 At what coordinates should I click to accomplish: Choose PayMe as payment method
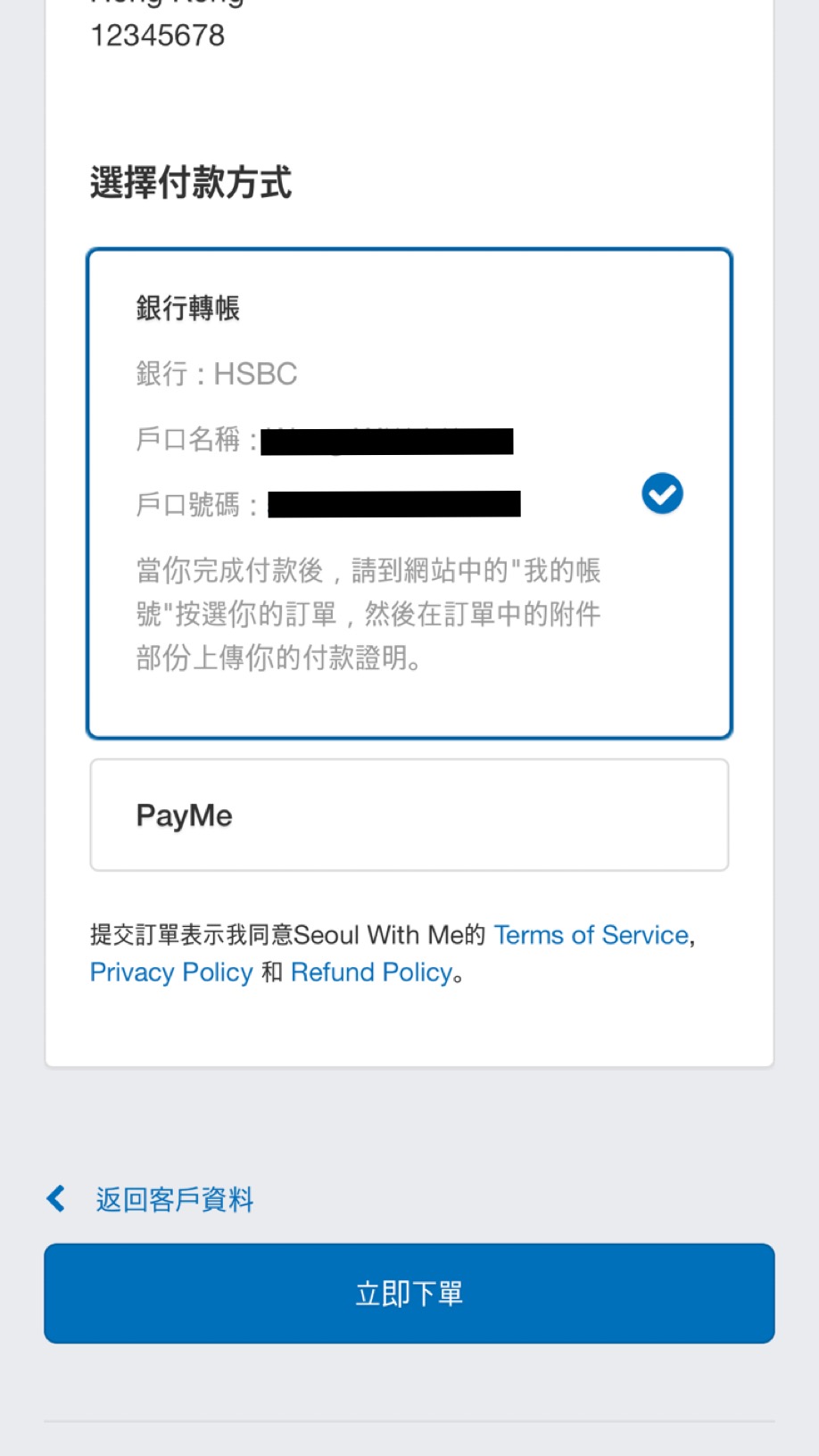(x=409, y=815)
